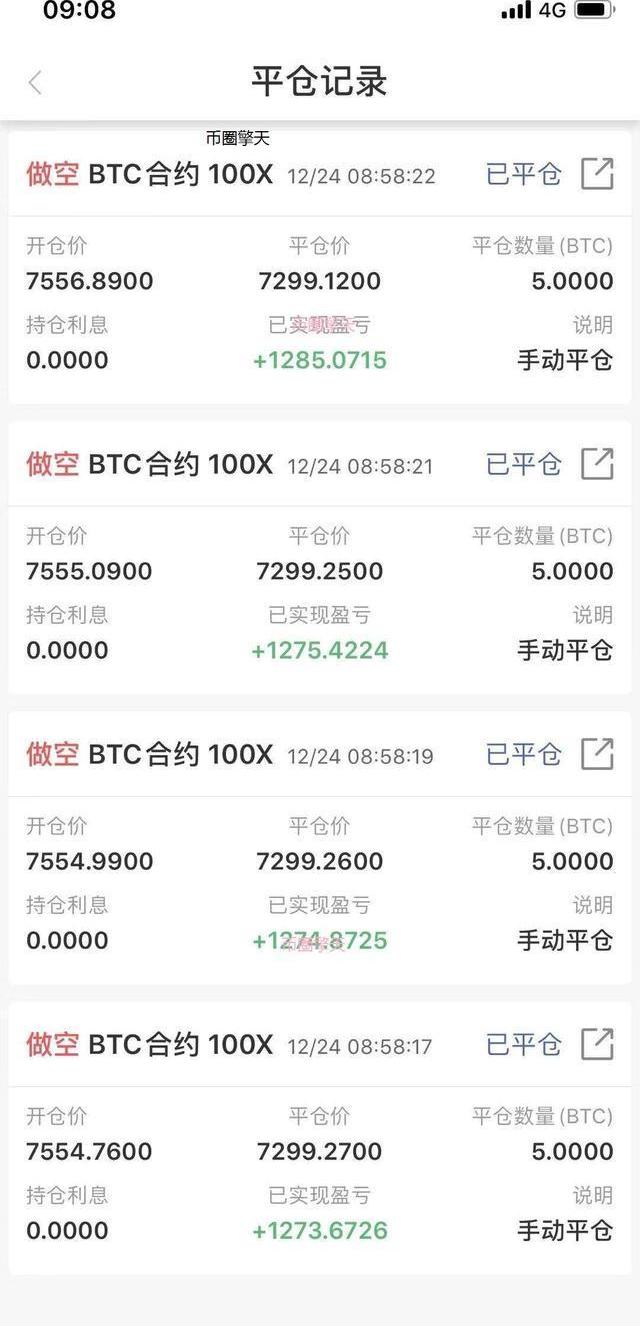Go back from the 平仓记录 page
The height and width of the screenshot is (1326, 640).
point(35,83)
